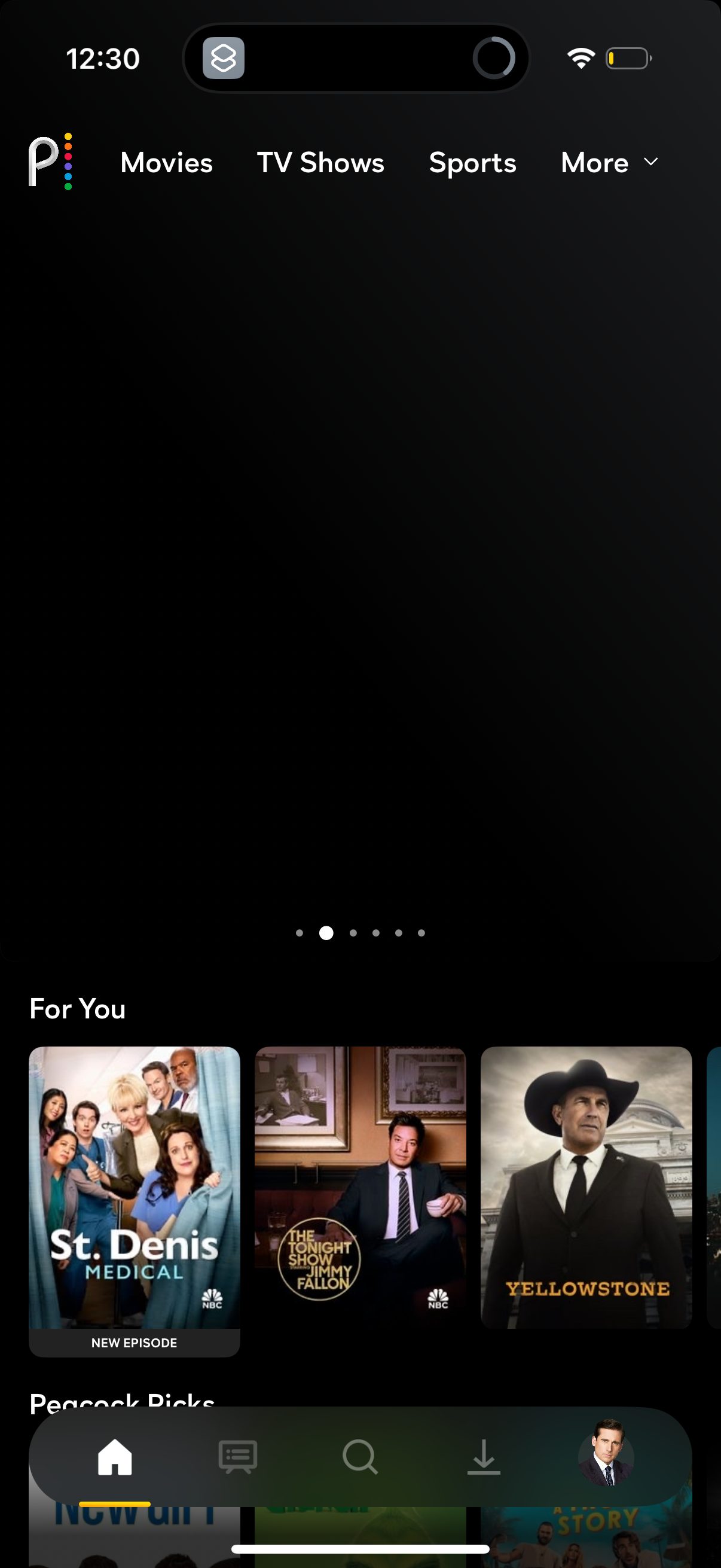Open the Channels icon in bottom navigation
This screenshot has height=1568, width=721.
tap(238, 1458)
